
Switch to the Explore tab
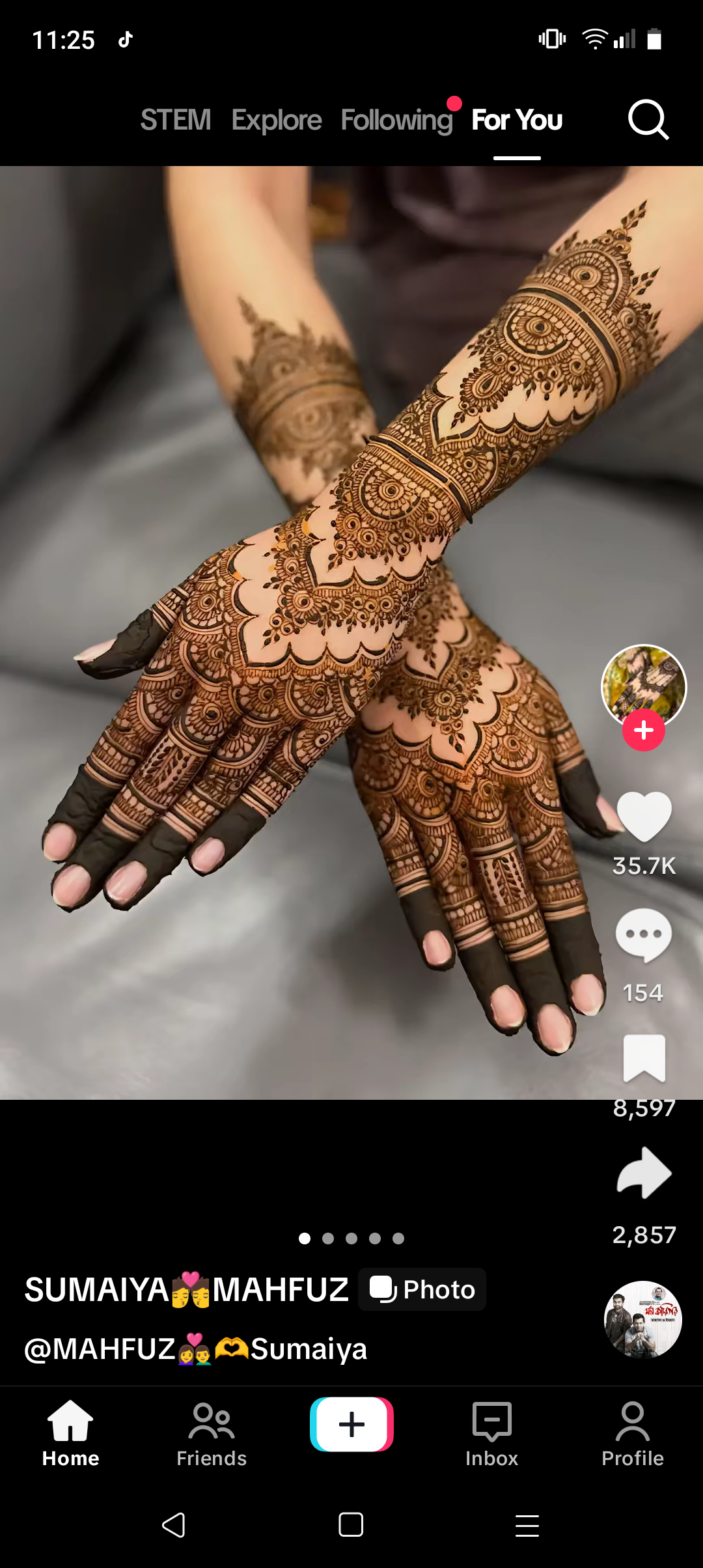[277, 120]
